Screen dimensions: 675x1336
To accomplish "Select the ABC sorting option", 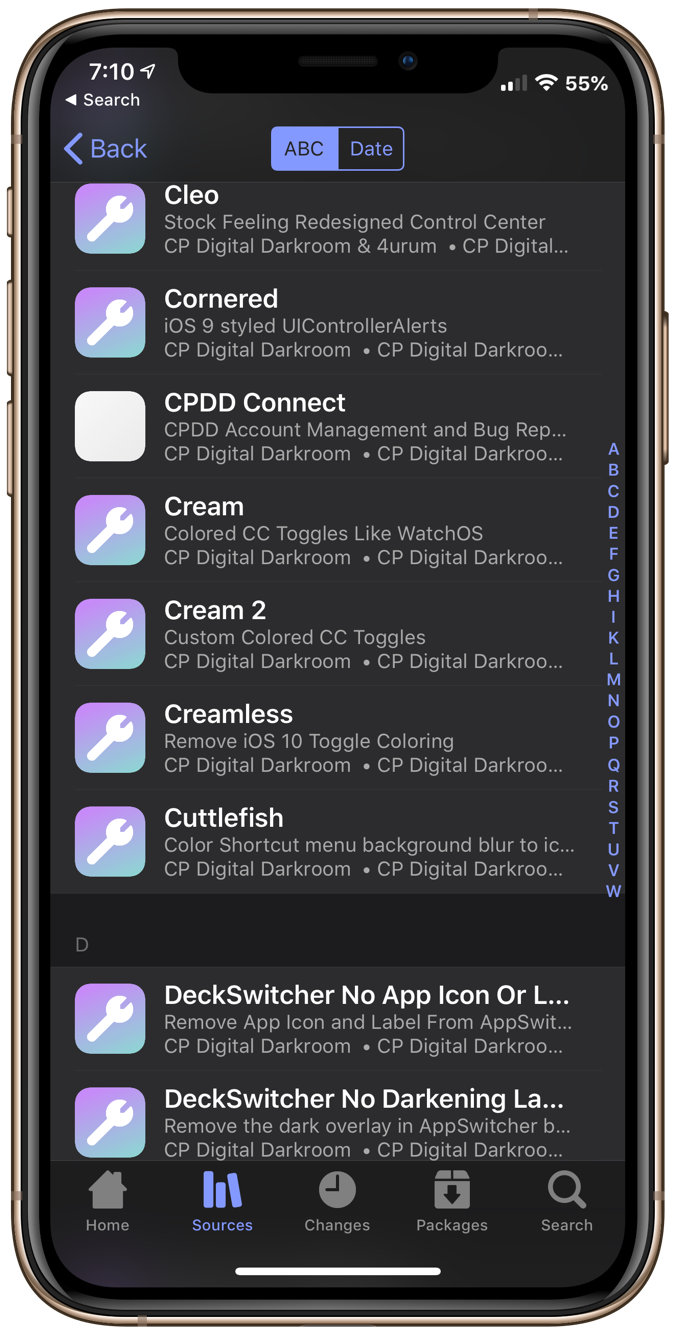I will (304, 149).
